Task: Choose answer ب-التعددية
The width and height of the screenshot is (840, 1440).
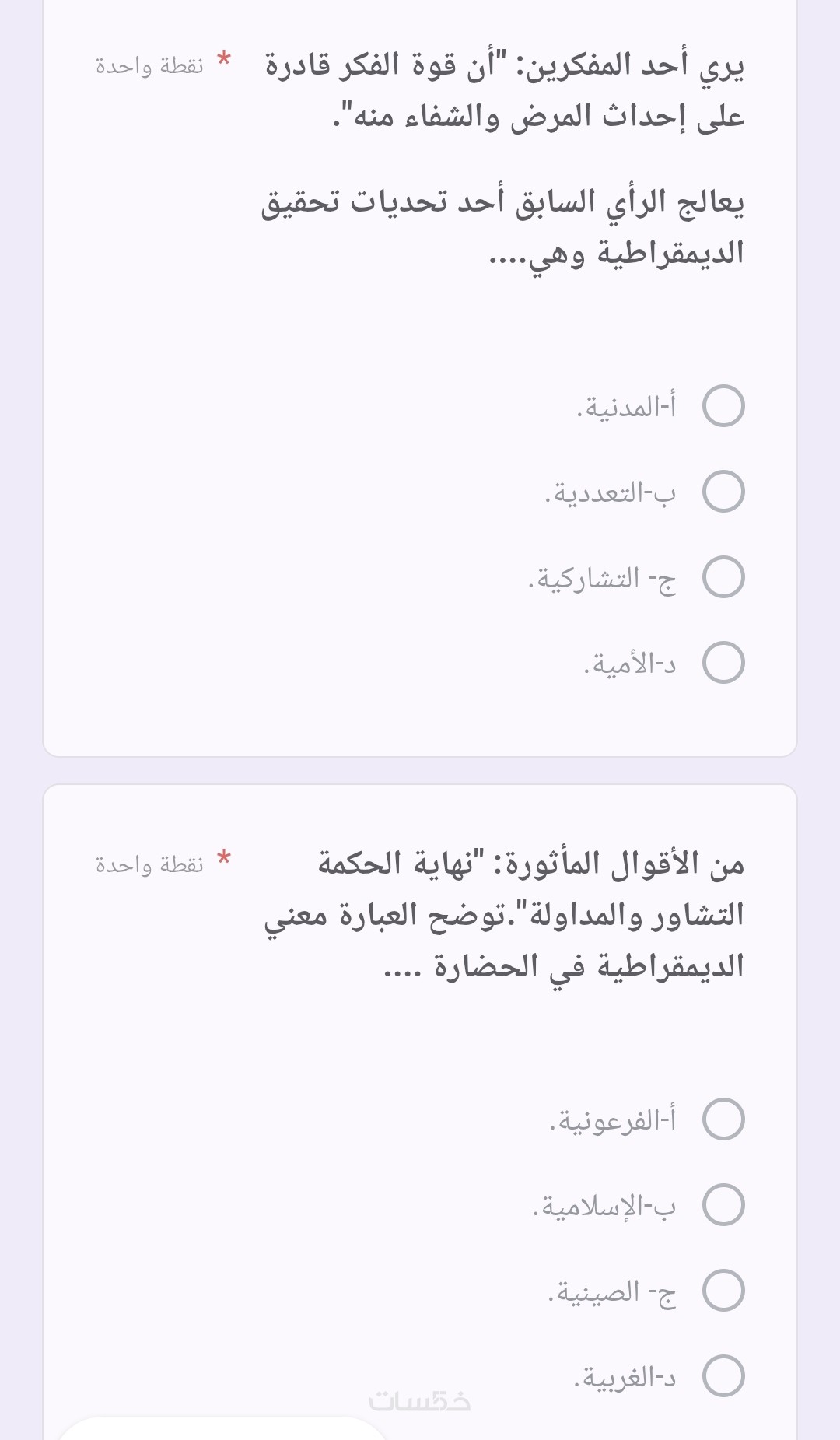Action: 723,492
